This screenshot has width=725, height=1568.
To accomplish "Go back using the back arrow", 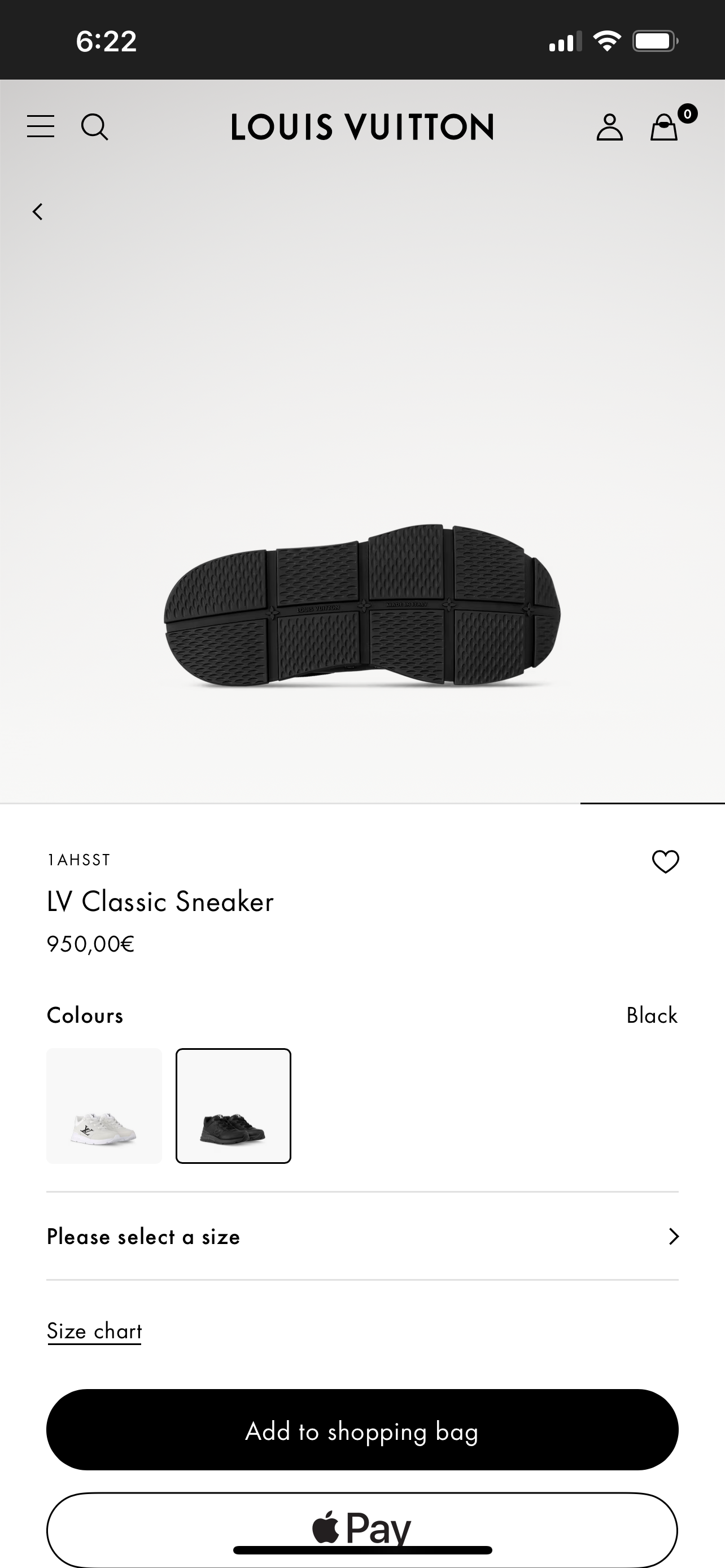I will pyautogui.click(x=38, y=212).
